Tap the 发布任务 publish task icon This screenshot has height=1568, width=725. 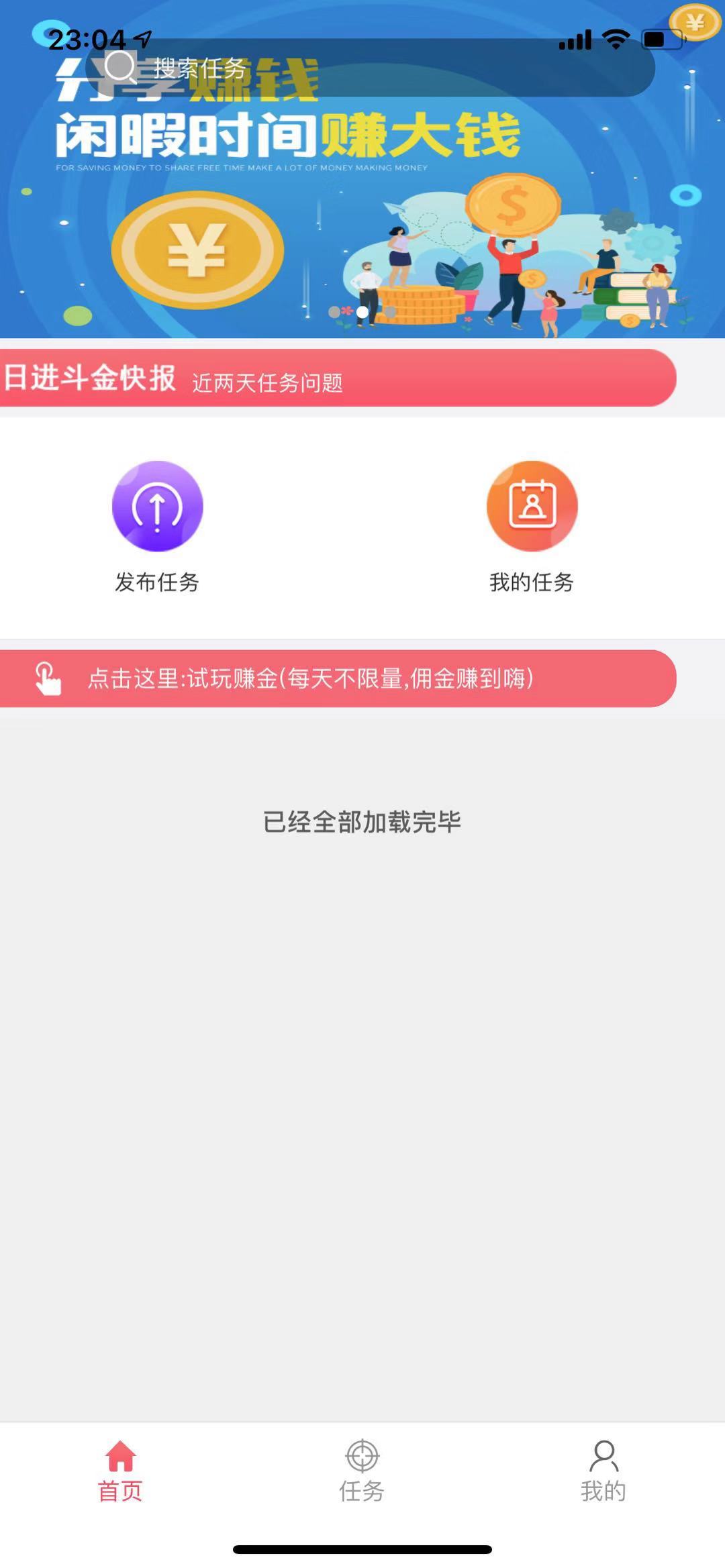[158, 506]
